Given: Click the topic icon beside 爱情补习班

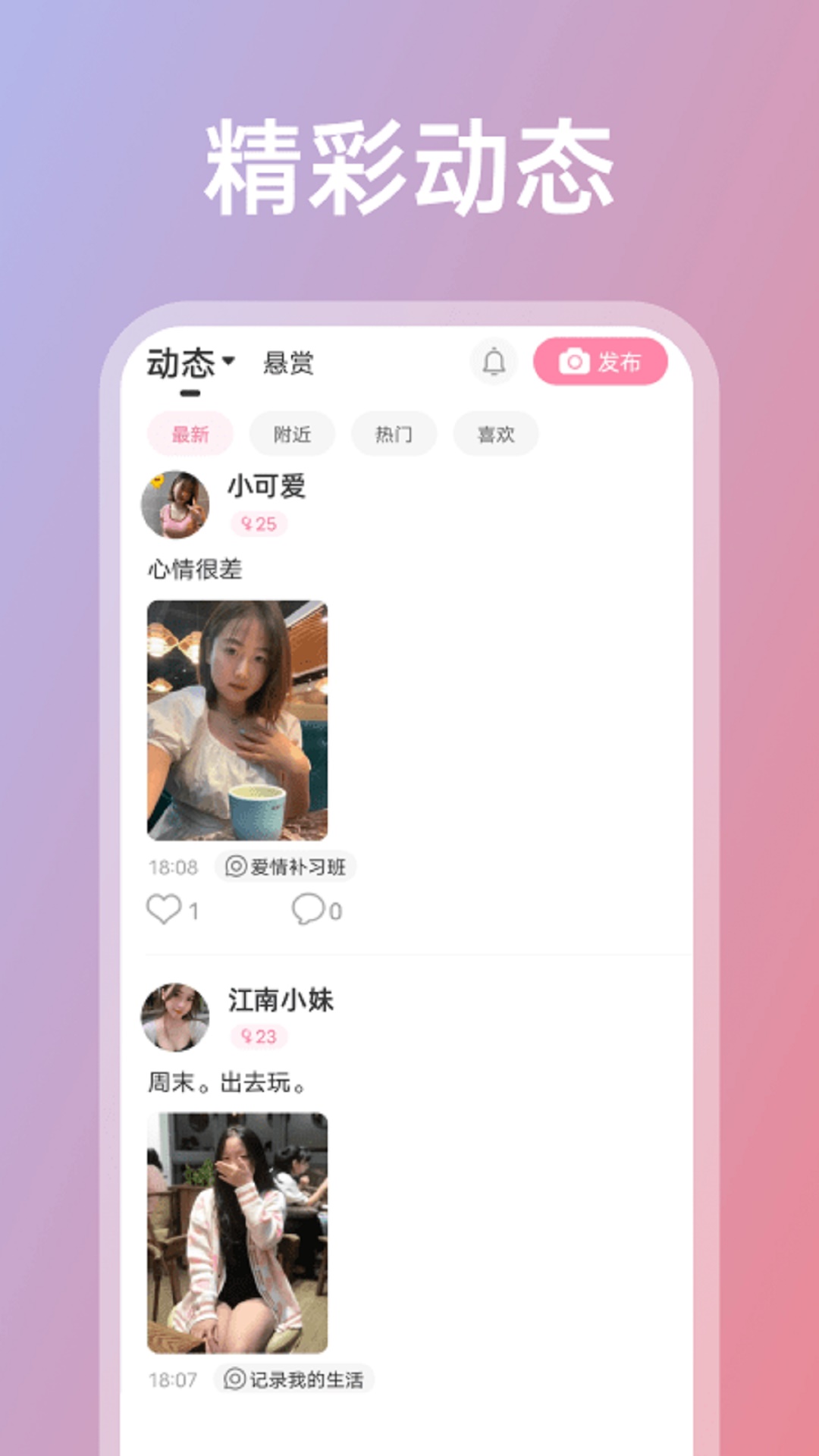Looking at the screenshot, I should coord(237,867).
